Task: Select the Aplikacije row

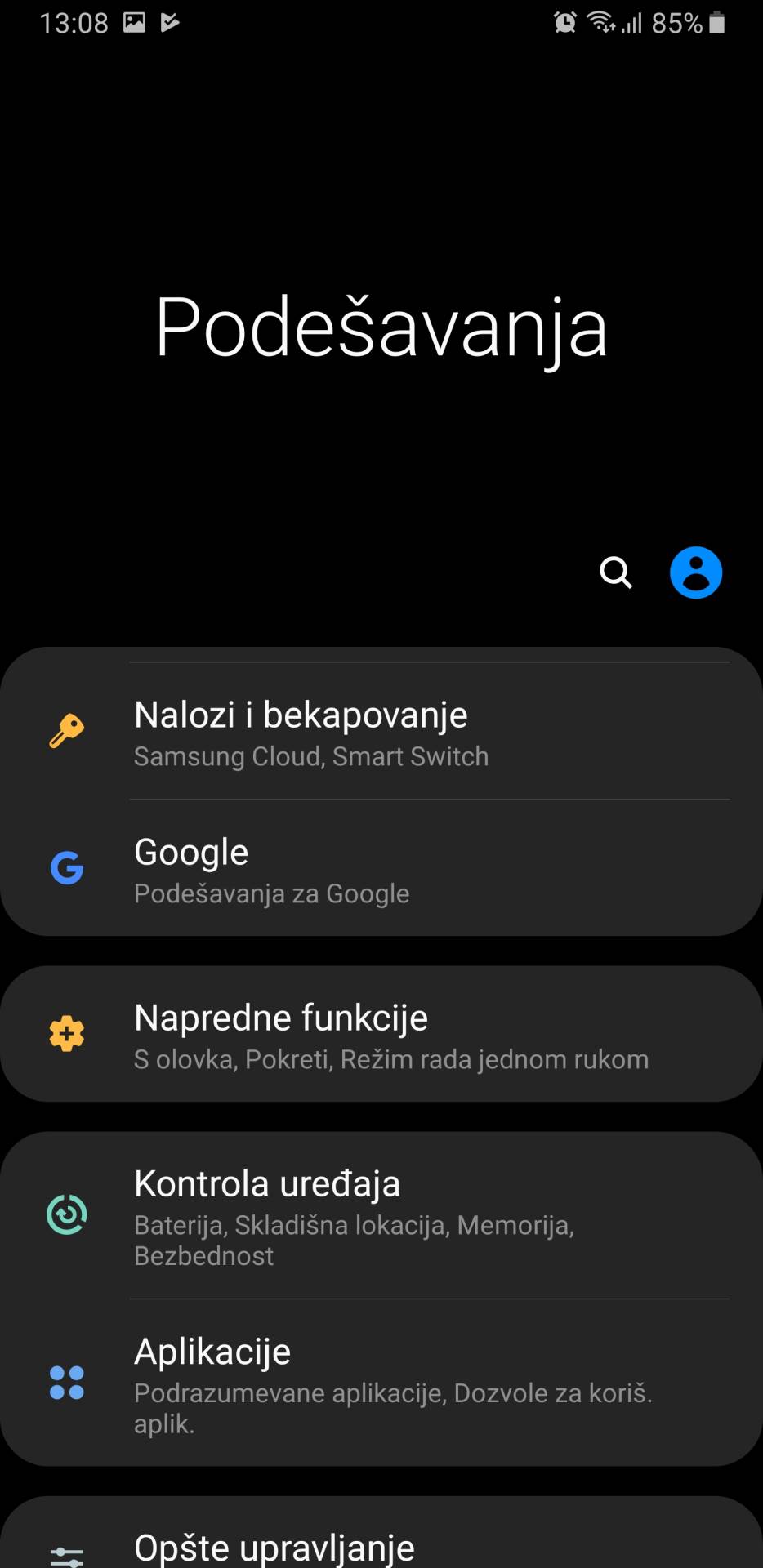Action: tap(381, 1383)
